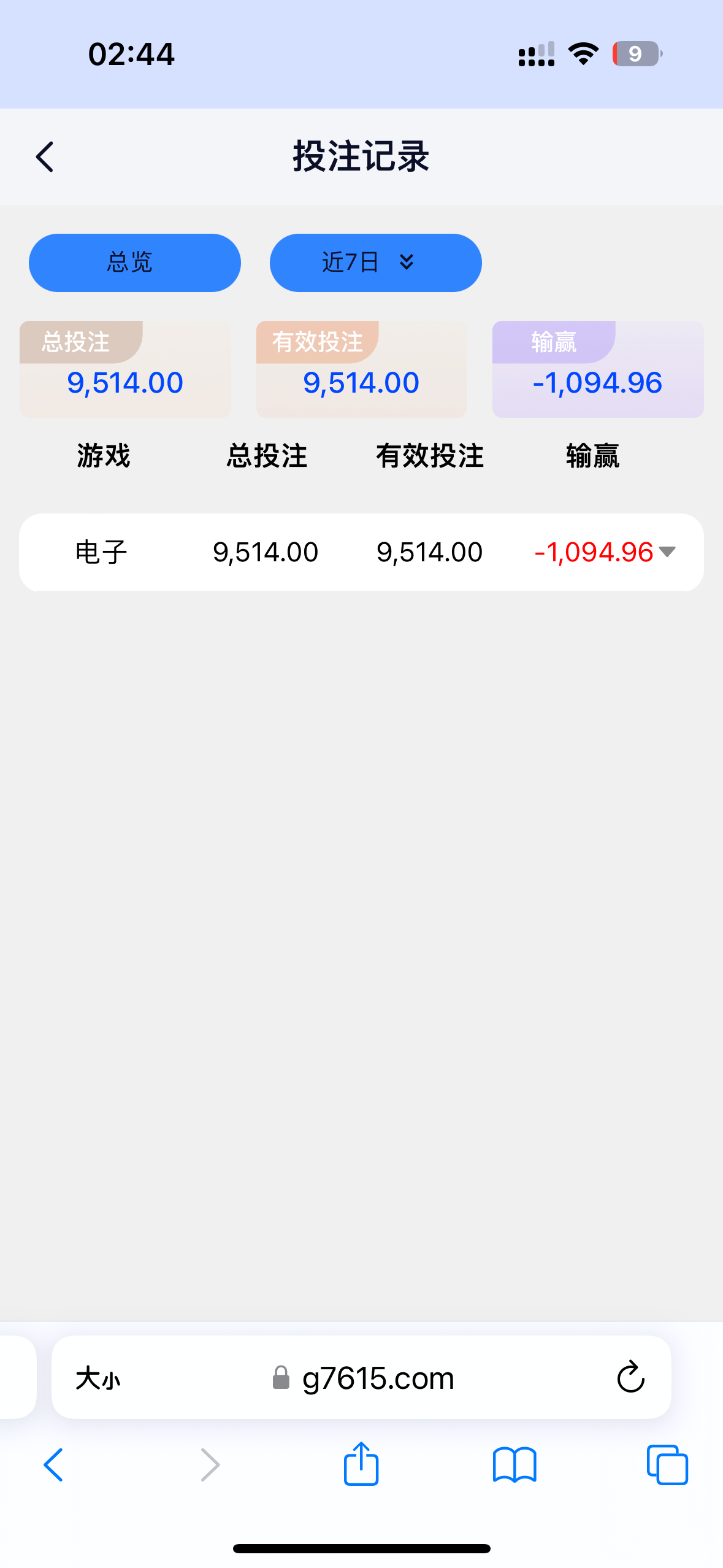
Task: Go back from the 投注记录 page
Action: click(45, 157)
